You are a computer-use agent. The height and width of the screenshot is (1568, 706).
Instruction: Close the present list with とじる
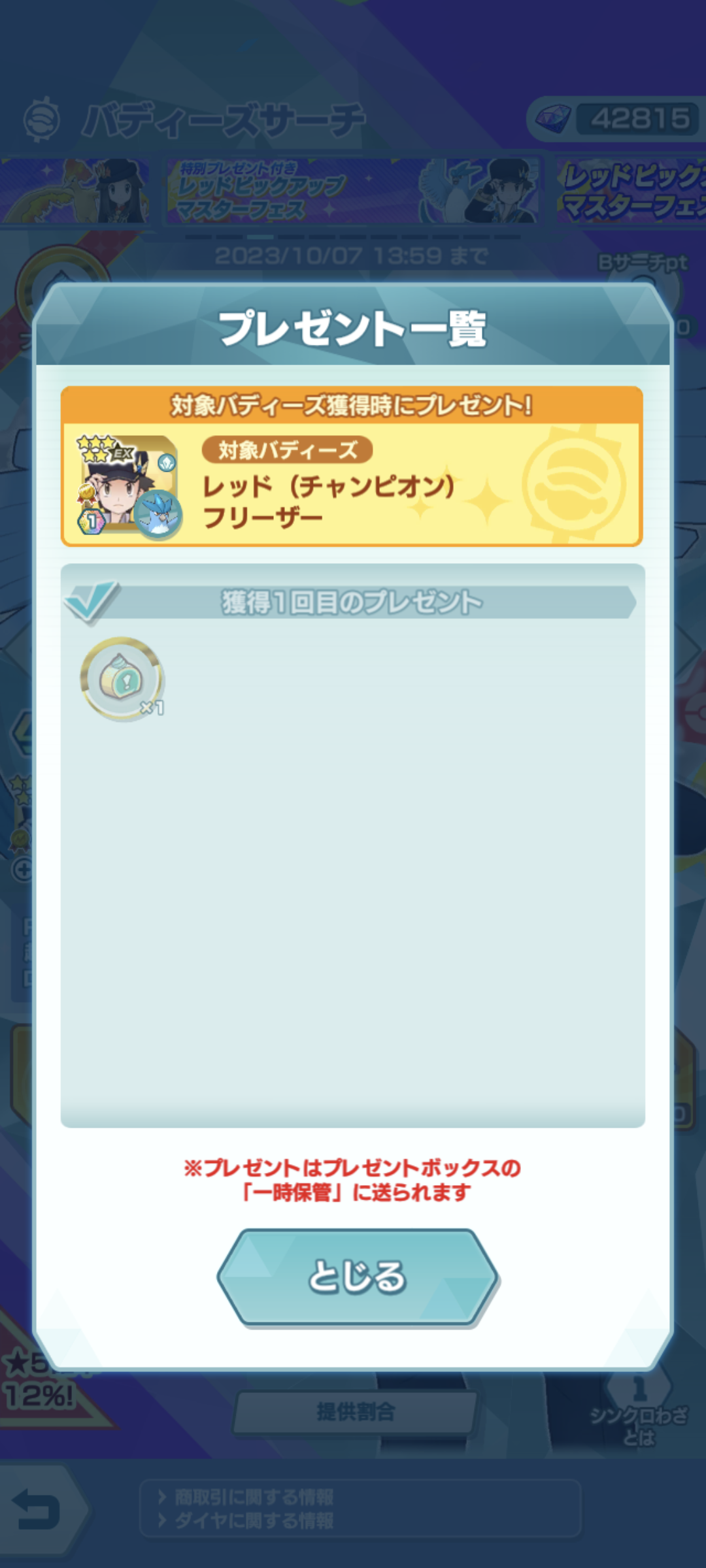coord(358,1278)
